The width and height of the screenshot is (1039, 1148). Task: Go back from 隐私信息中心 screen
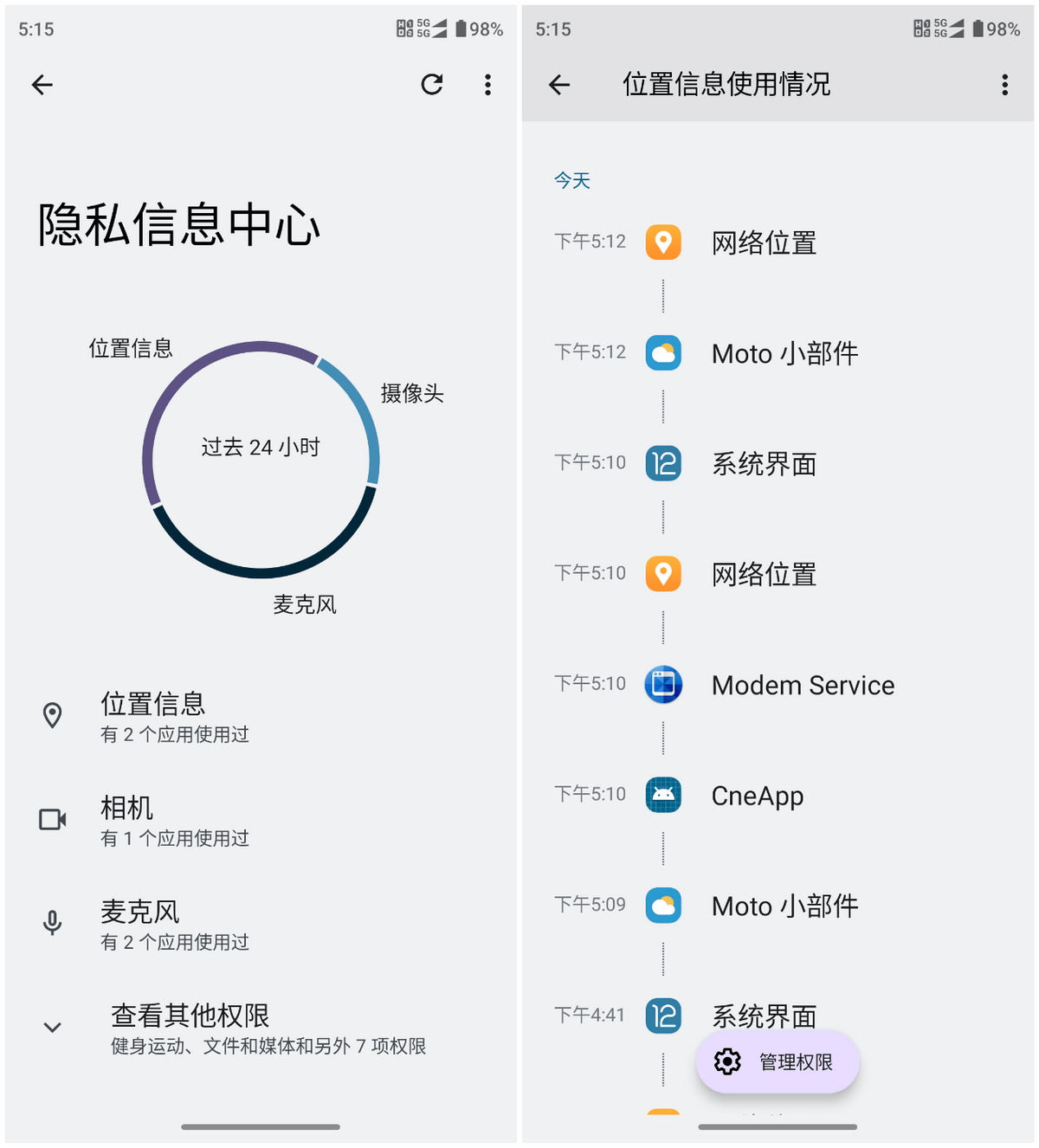pyautogui.click(x=42, y=85)
